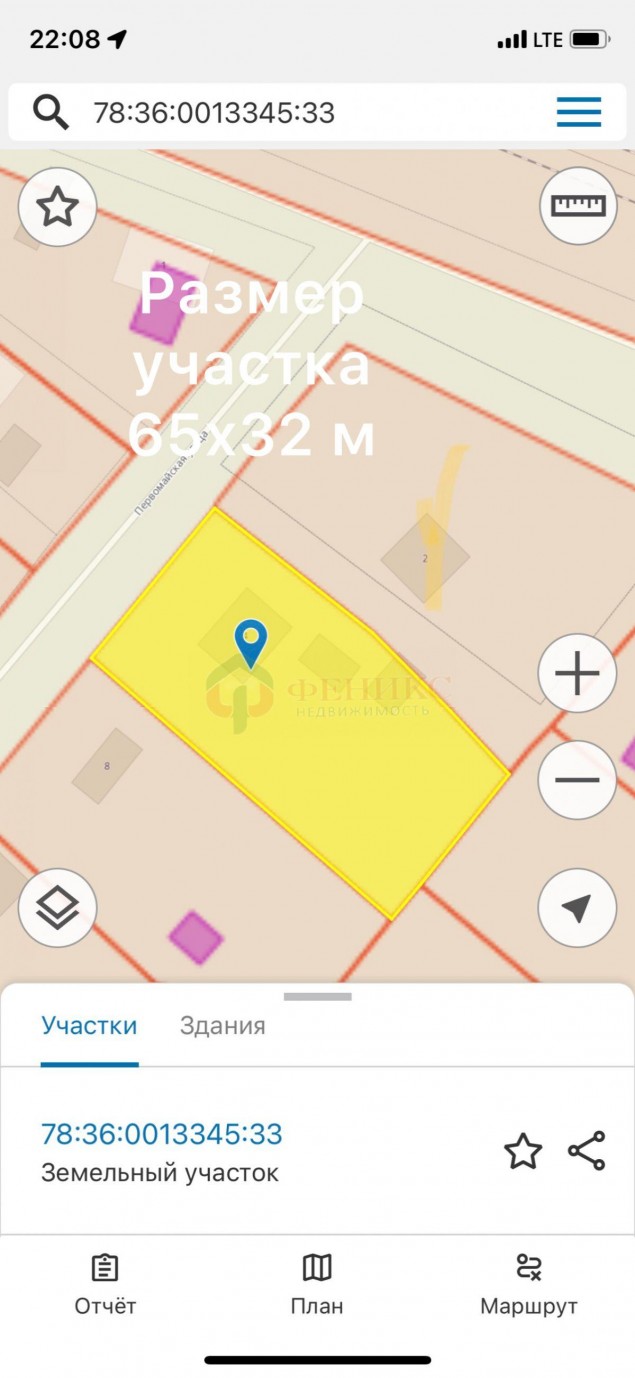The height and width of the screenshot is (1378, 635).
Task: Tap the search field with the cadastral number
Action: pos(300,113)
